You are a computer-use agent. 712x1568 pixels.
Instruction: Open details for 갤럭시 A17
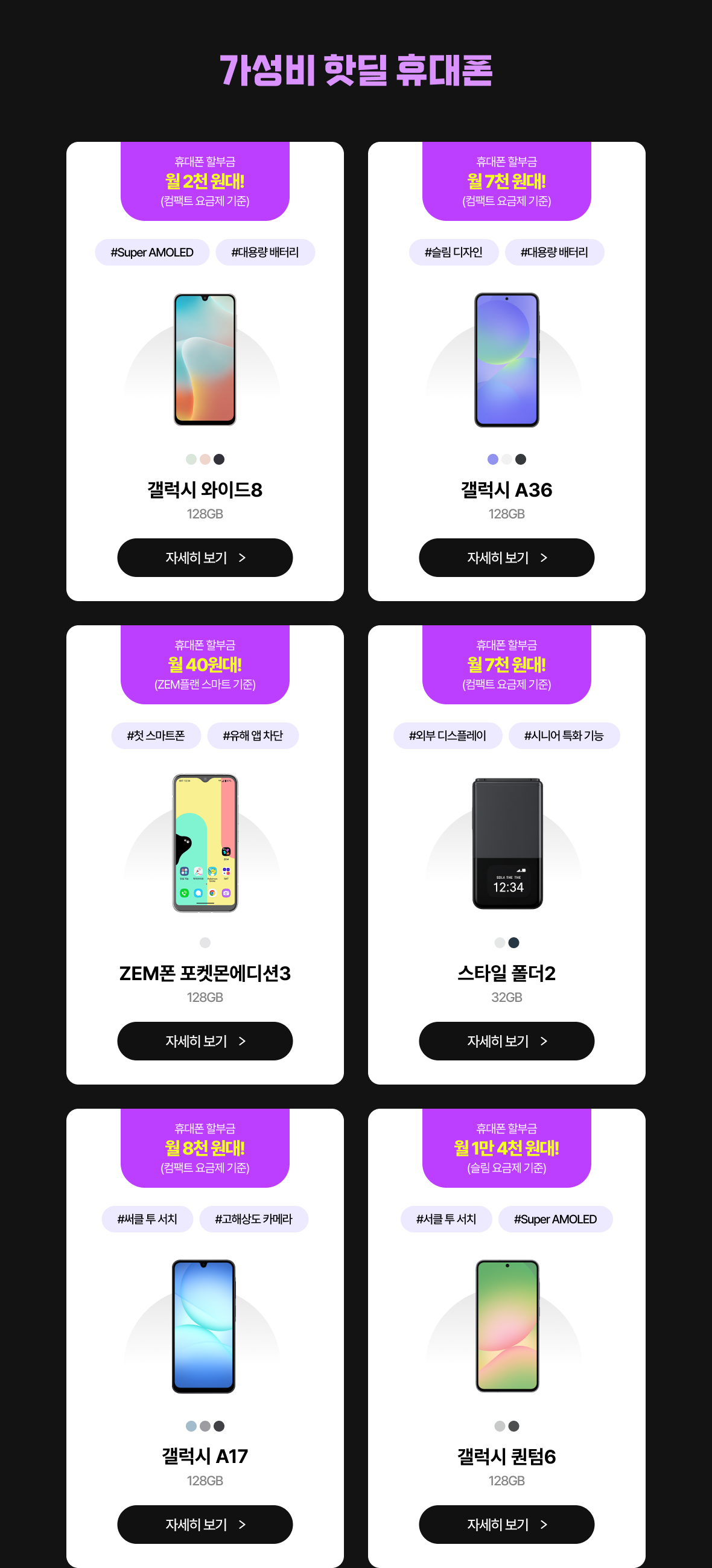[x=205, y=1524]
